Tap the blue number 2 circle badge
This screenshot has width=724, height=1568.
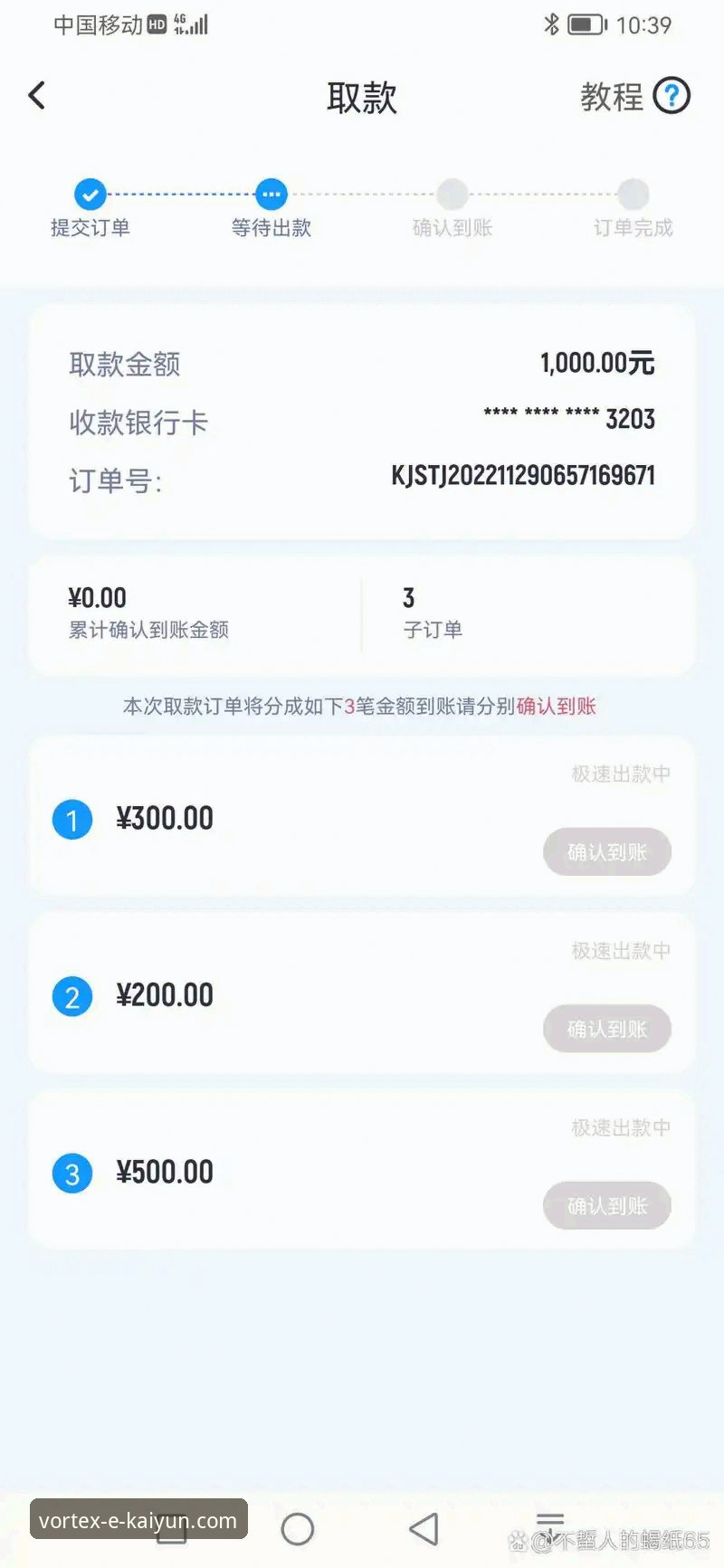pos(71,996)
